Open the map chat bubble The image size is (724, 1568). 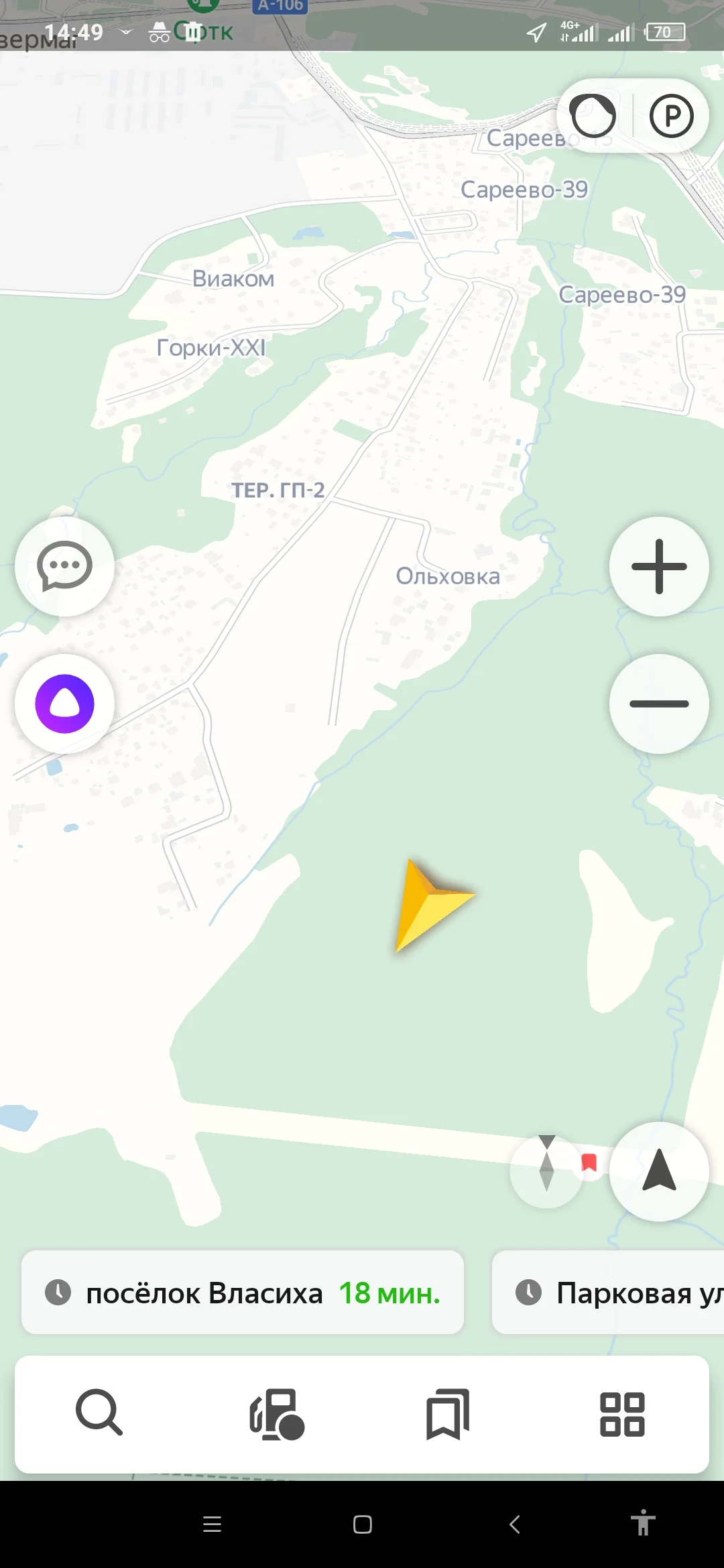64,566
